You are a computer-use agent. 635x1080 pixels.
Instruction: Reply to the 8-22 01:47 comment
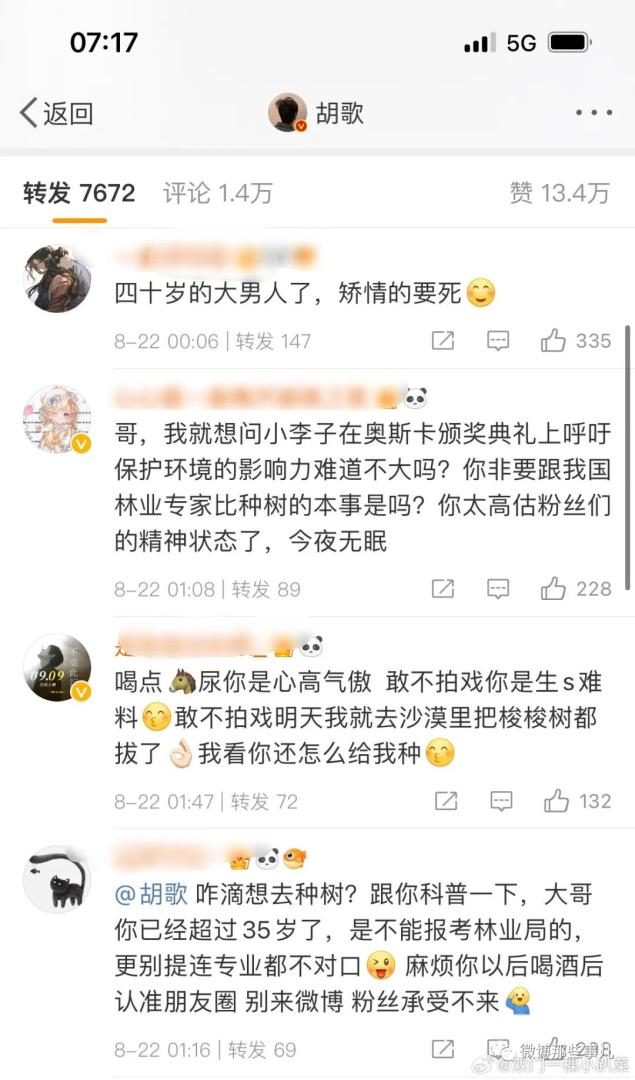pyautogui.click(x=498, y=801)
